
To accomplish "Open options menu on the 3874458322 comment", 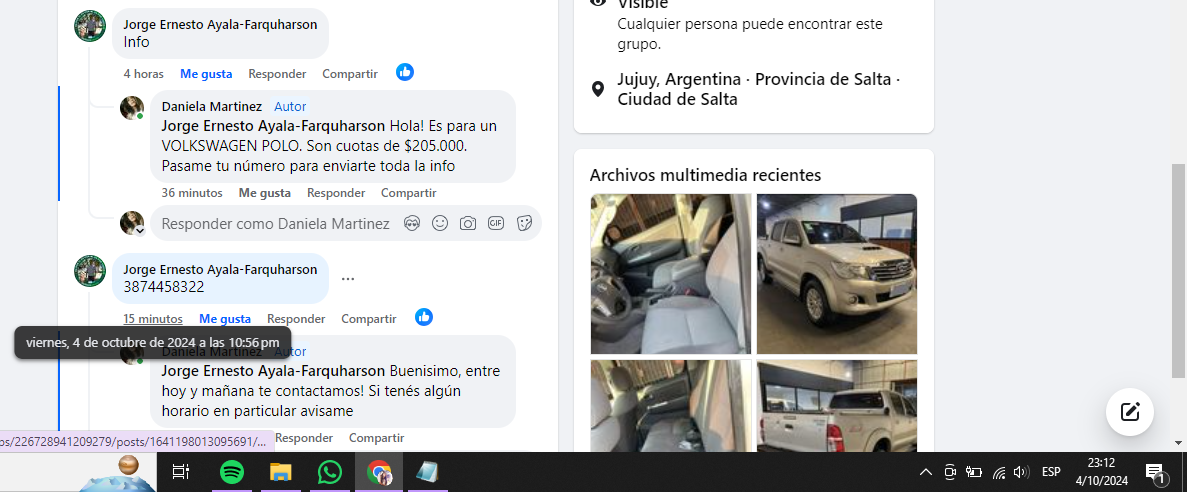I will pos(348,279).
